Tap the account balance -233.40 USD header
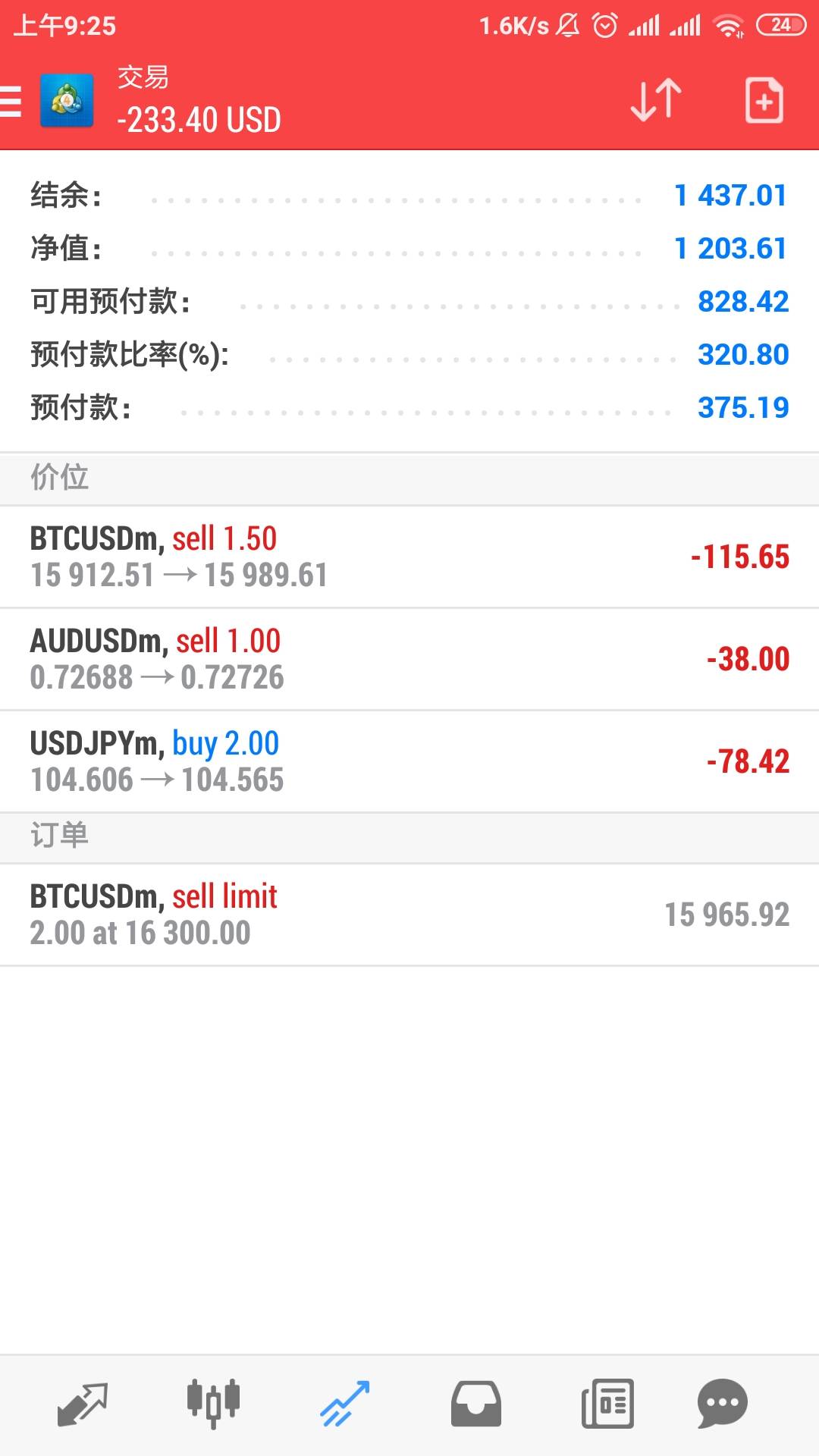Screen dimensions: 819x1456 point(199,119)
